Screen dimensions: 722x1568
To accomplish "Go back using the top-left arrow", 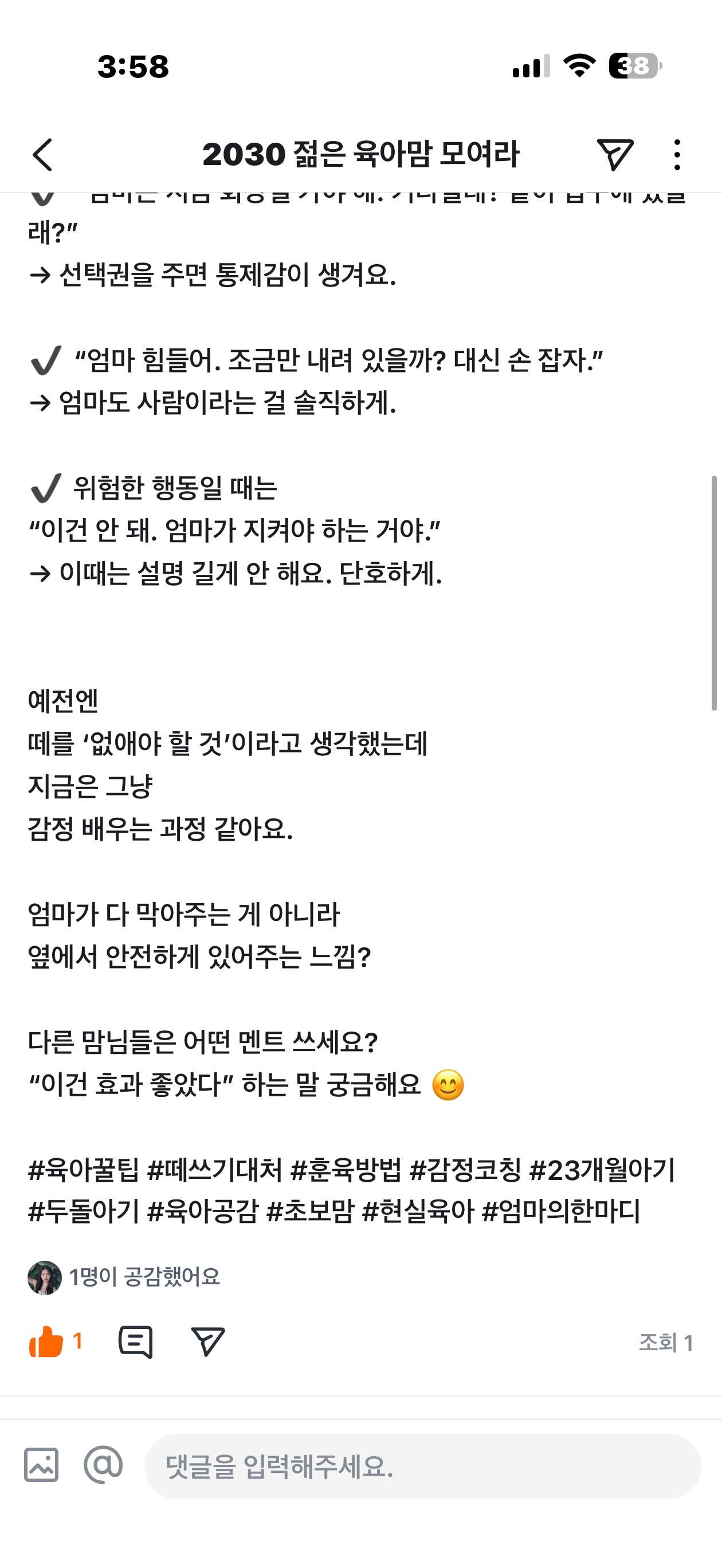I will pos(42,155).
